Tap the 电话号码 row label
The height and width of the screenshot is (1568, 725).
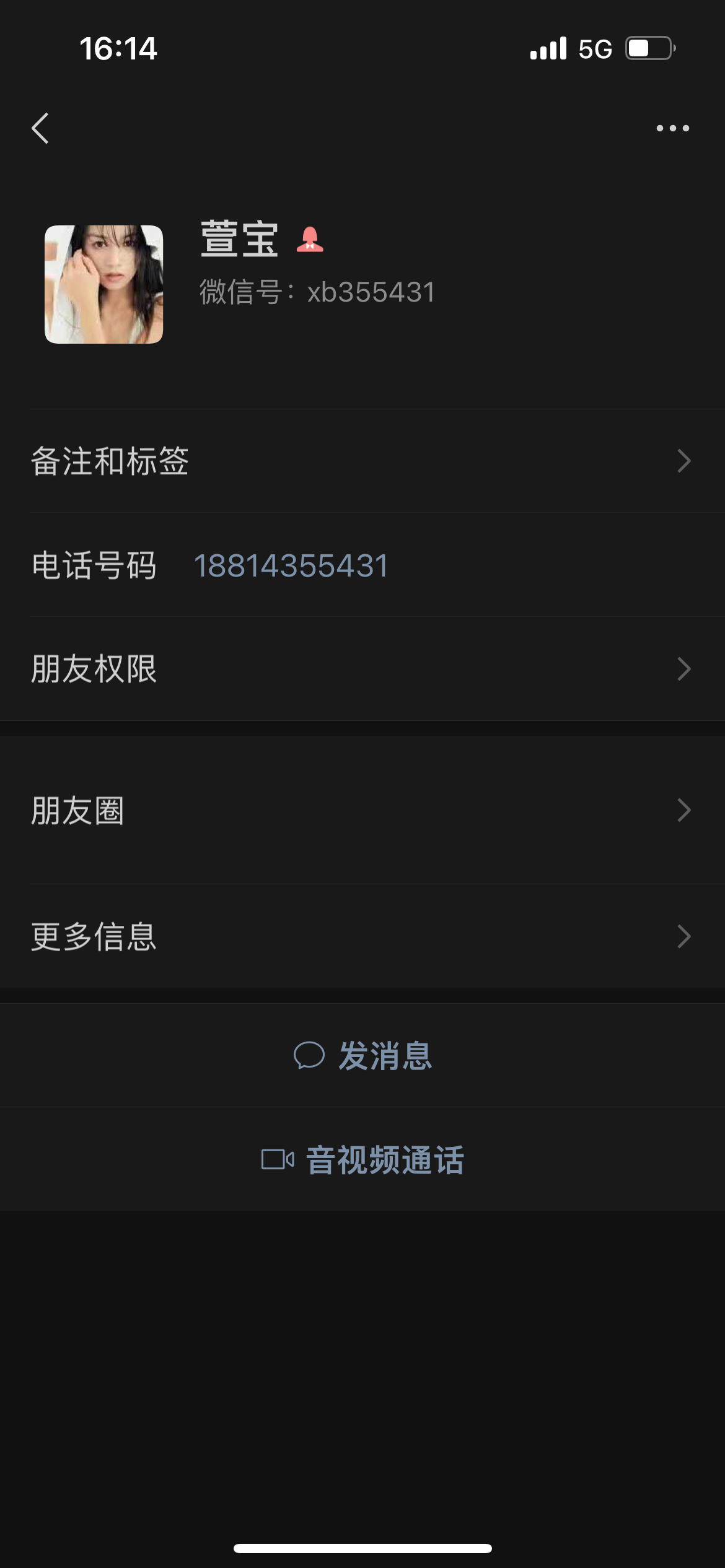pyautogui.click(x=94, y=565)
